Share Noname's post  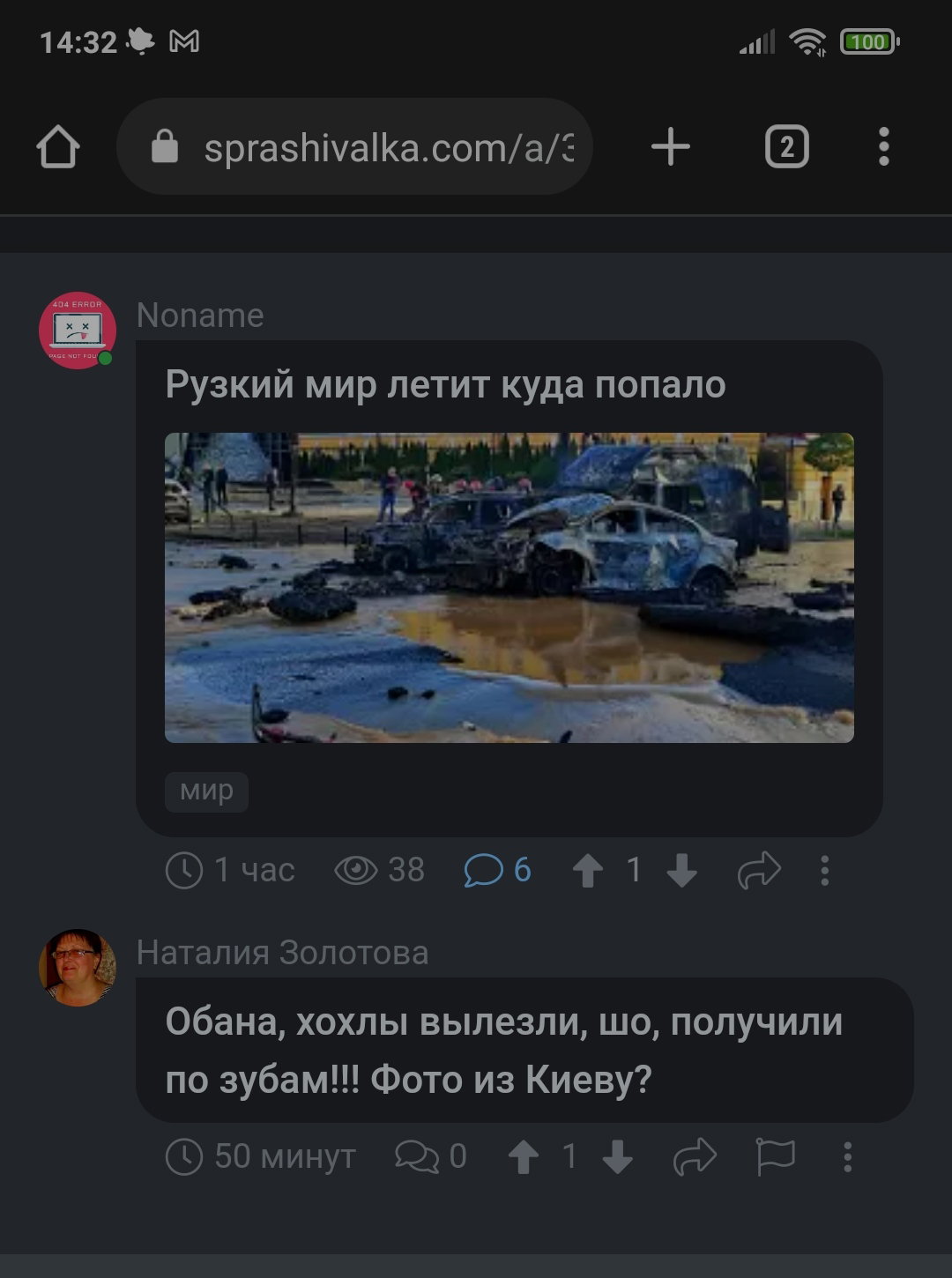tap(760, 870)
